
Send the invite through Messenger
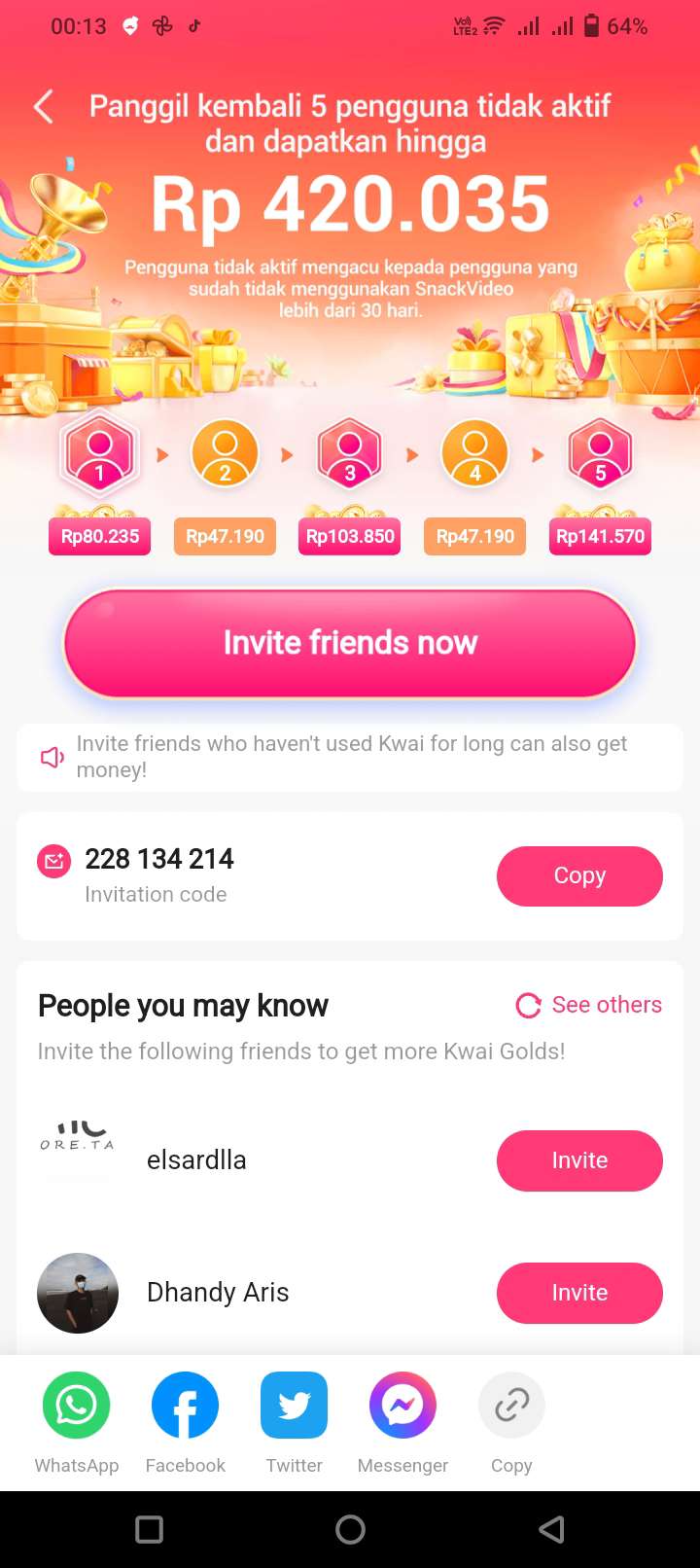(402, 1406)
